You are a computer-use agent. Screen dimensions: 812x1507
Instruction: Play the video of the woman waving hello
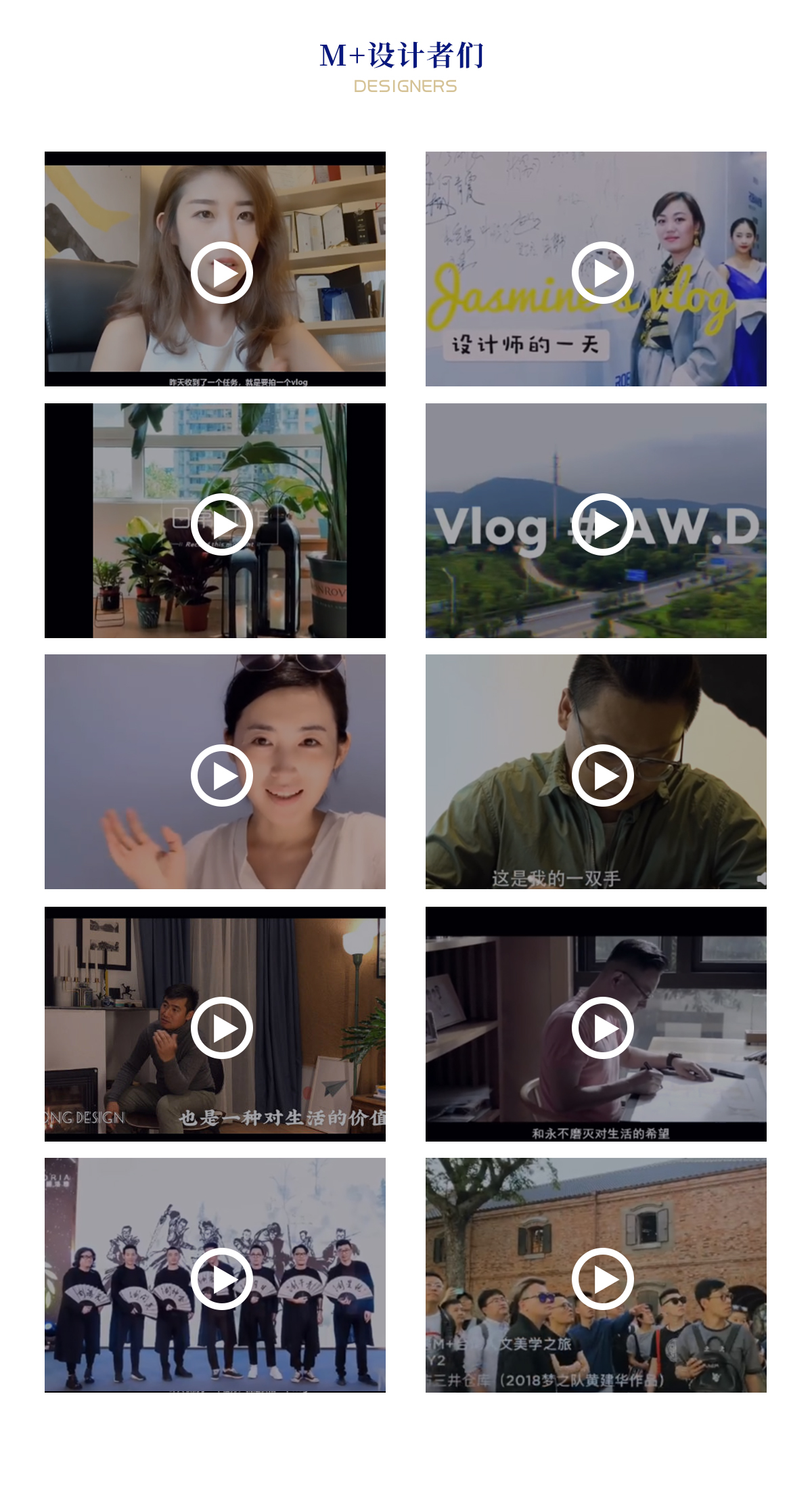[221, 775]
